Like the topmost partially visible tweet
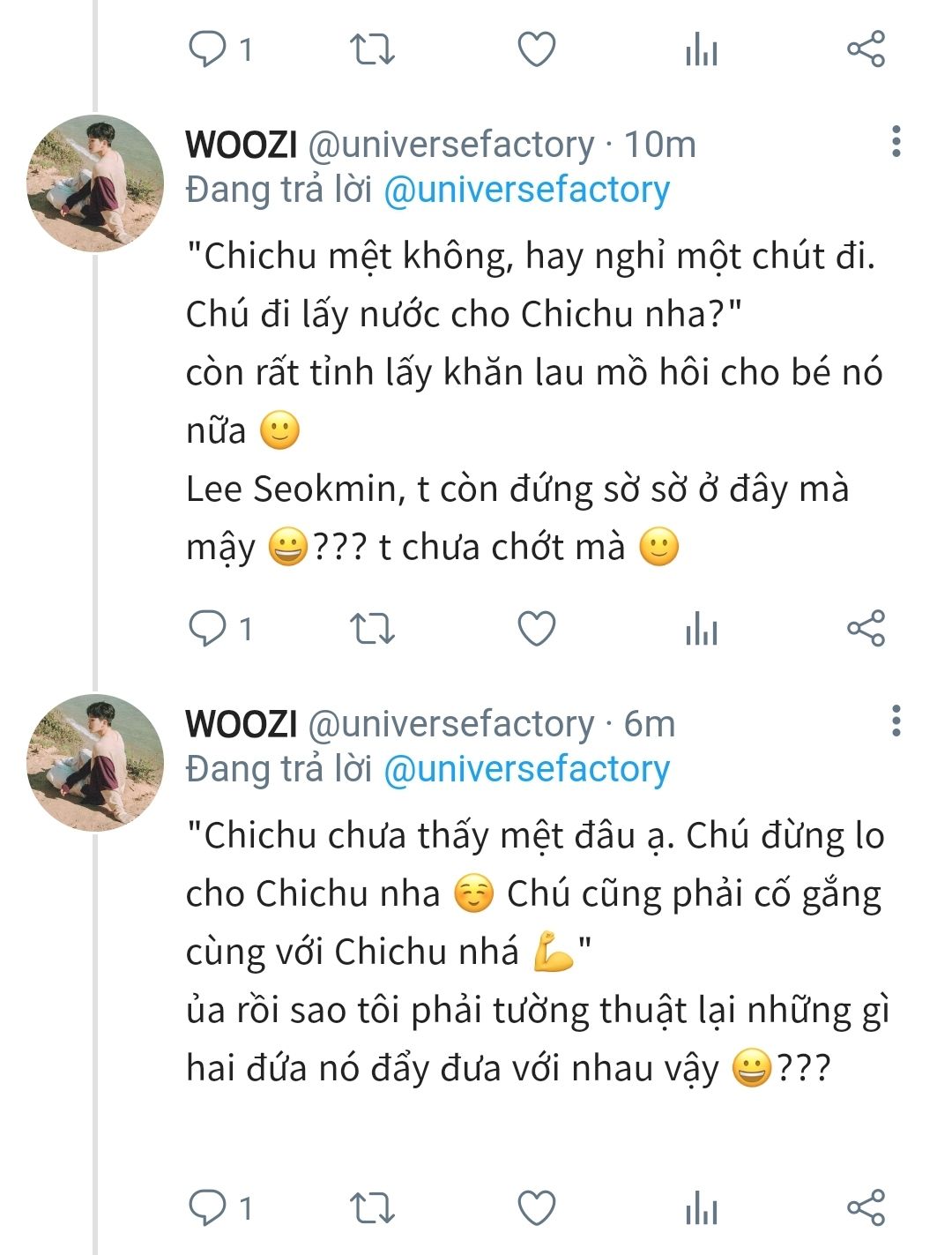This screenshot has width=952, height=1255. 536,49
